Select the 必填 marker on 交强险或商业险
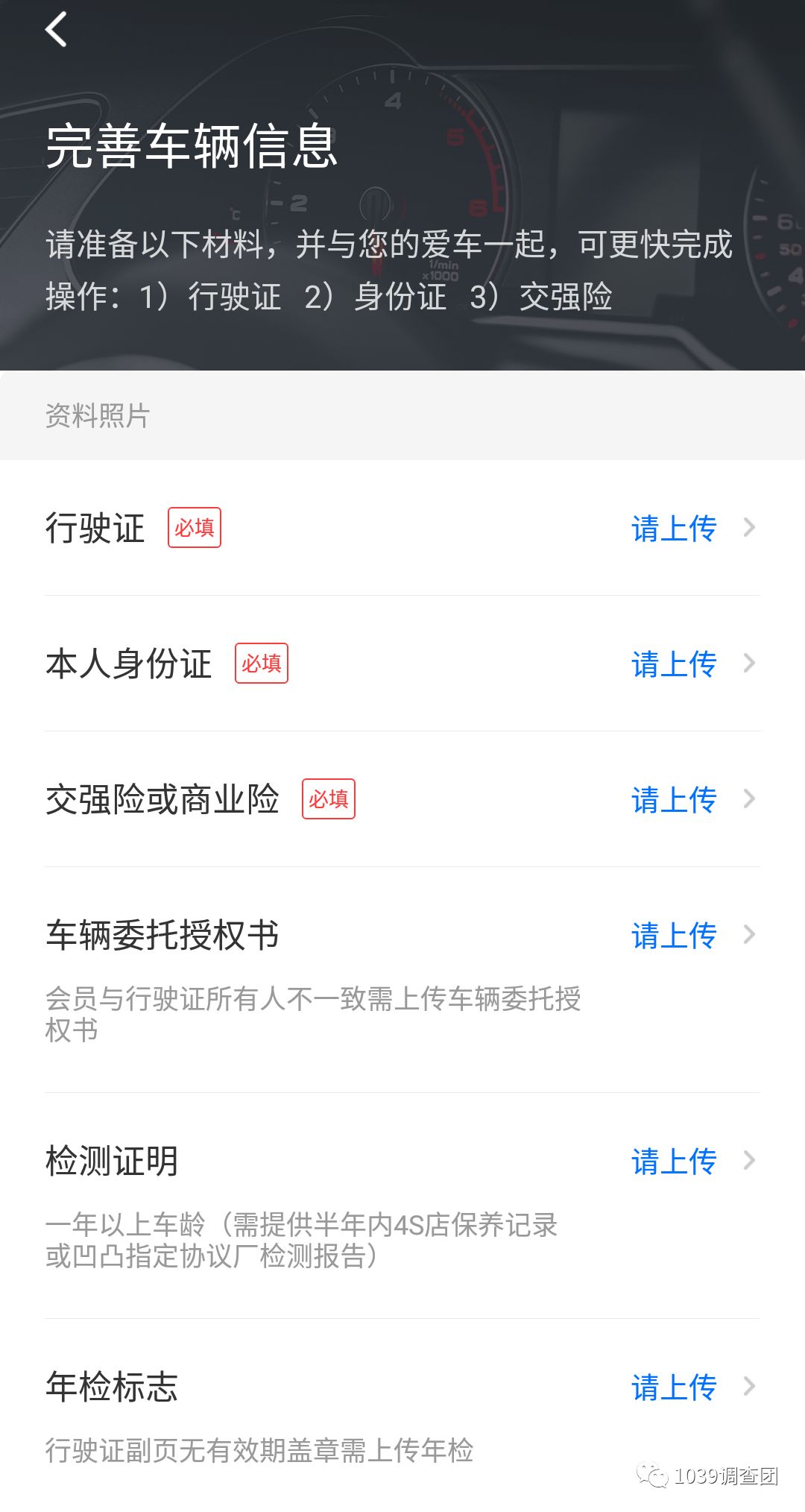The width and height of the screenshot is (805, 1512). [328, 800]
